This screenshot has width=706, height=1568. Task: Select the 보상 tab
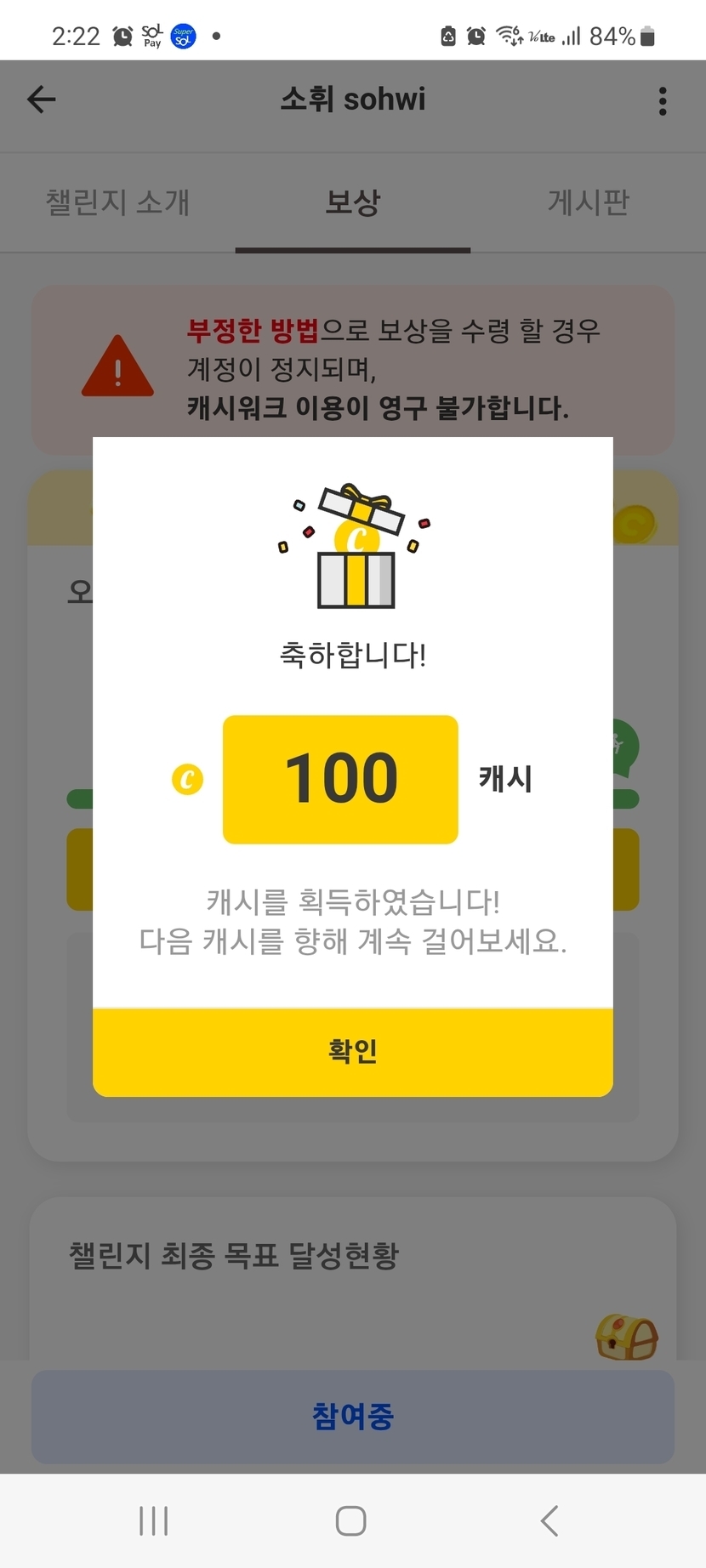click(x=352, y=202)
